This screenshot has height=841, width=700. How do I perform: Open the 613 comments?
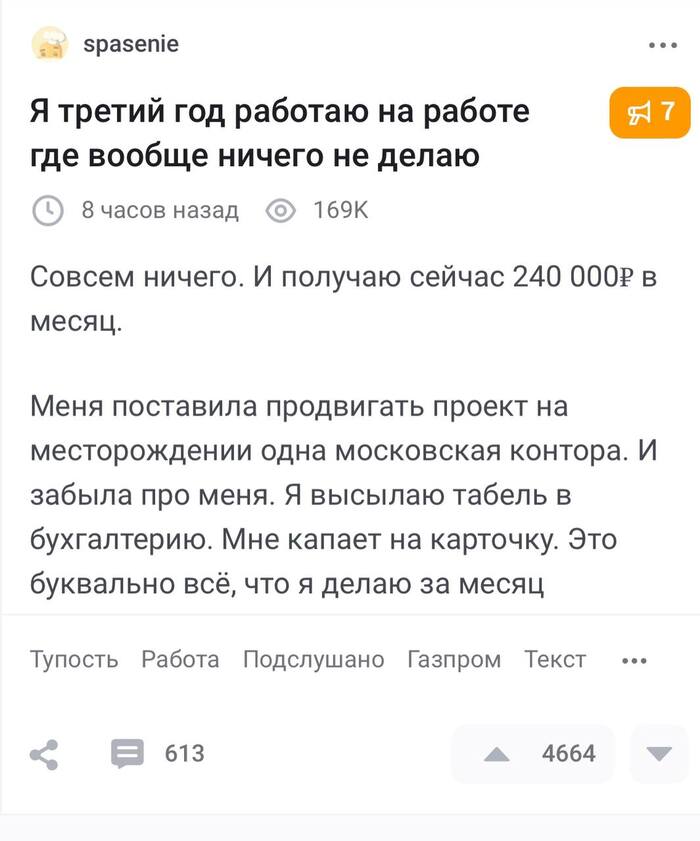[x=157, y=753]
